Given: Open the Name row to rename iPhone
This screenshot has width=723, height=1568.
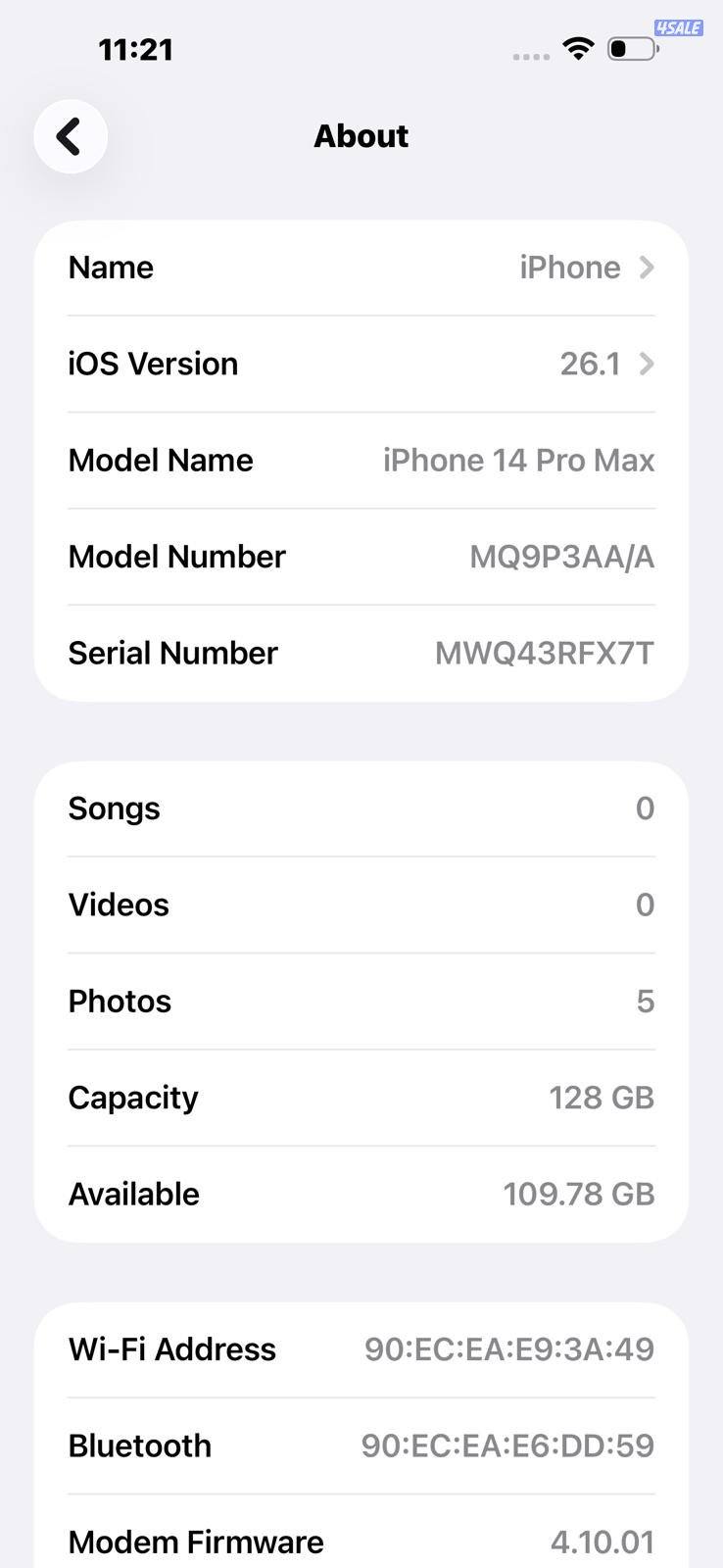Looking at the screenshot, I should [x=361, y=267].
